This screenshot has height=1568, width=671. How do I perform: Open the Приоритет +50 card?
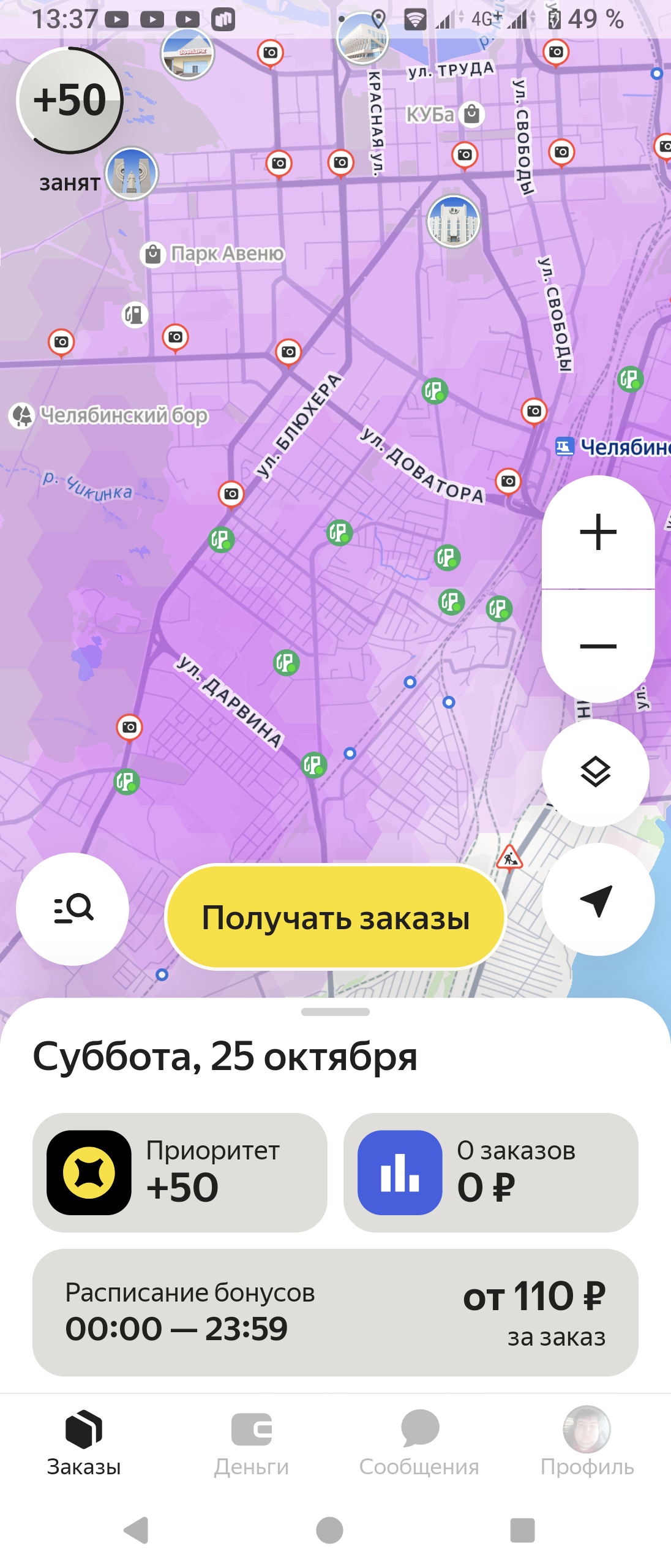180,1172
